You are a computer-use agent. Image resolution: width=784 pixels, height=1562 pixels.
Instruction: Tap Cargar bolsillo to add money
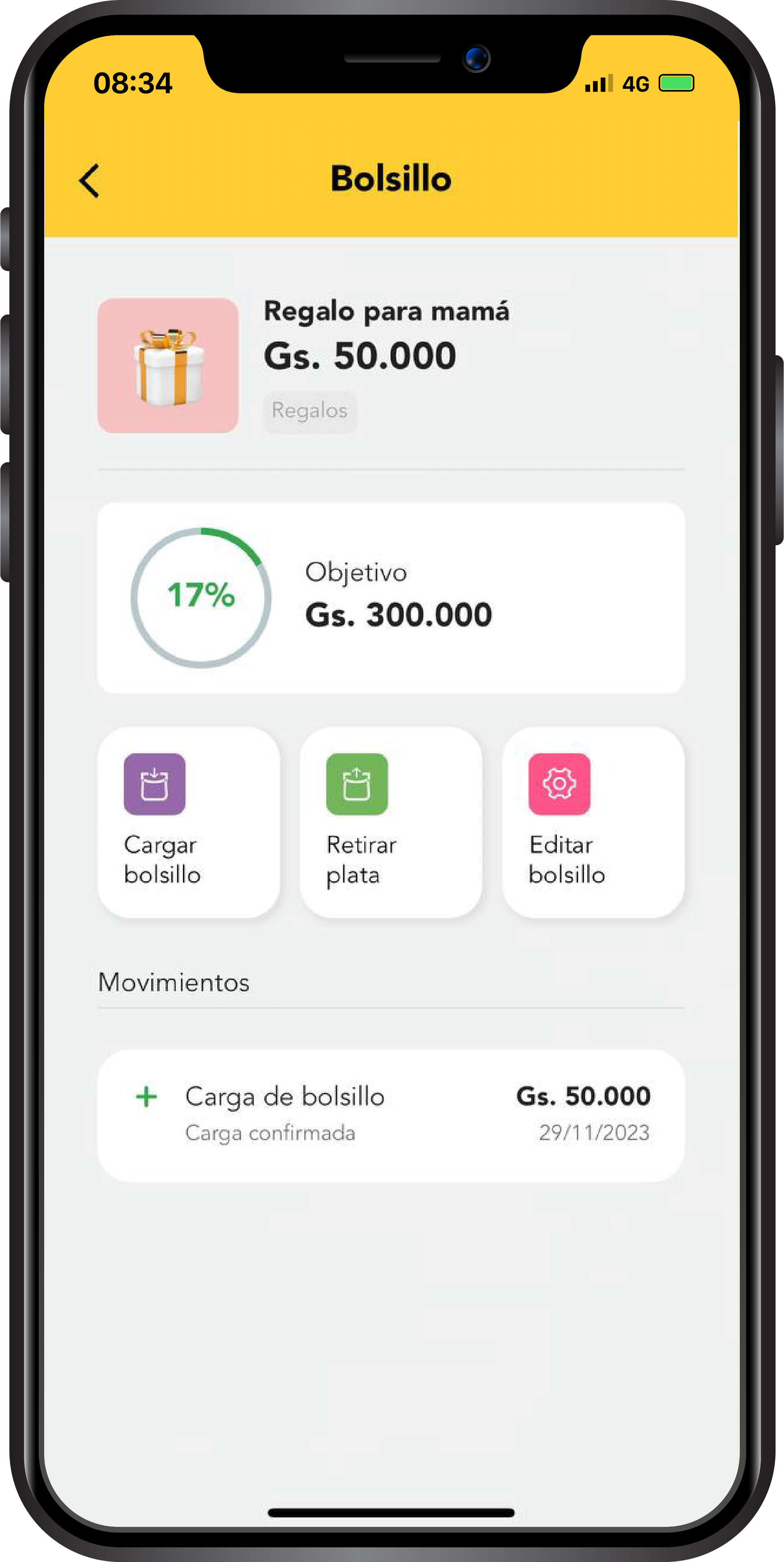coord(188,822)
